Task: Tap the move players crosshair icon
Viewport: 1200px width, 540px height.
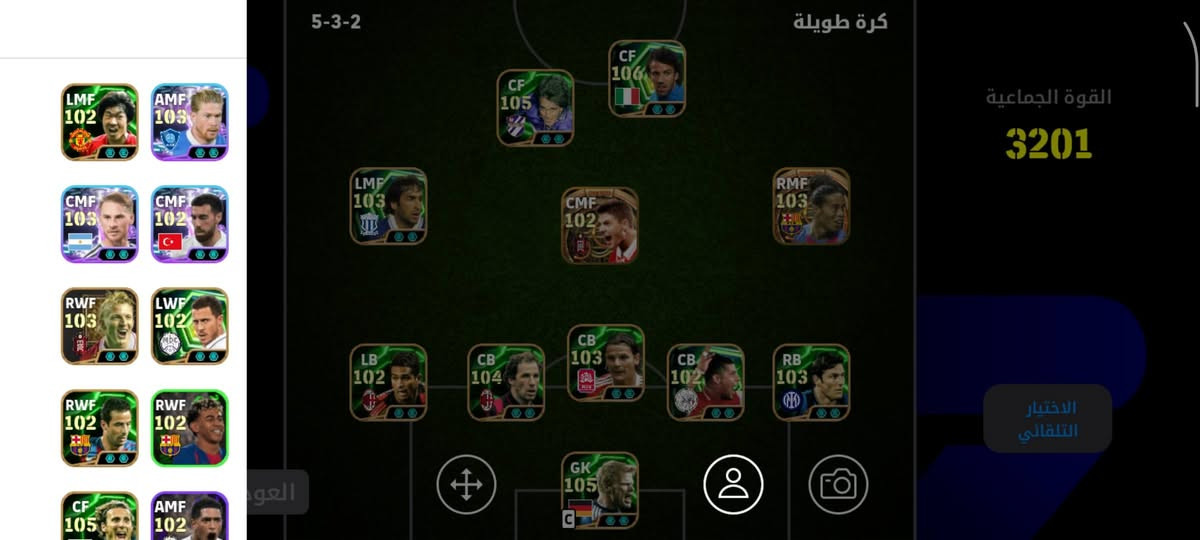Action: pos(466,485)
